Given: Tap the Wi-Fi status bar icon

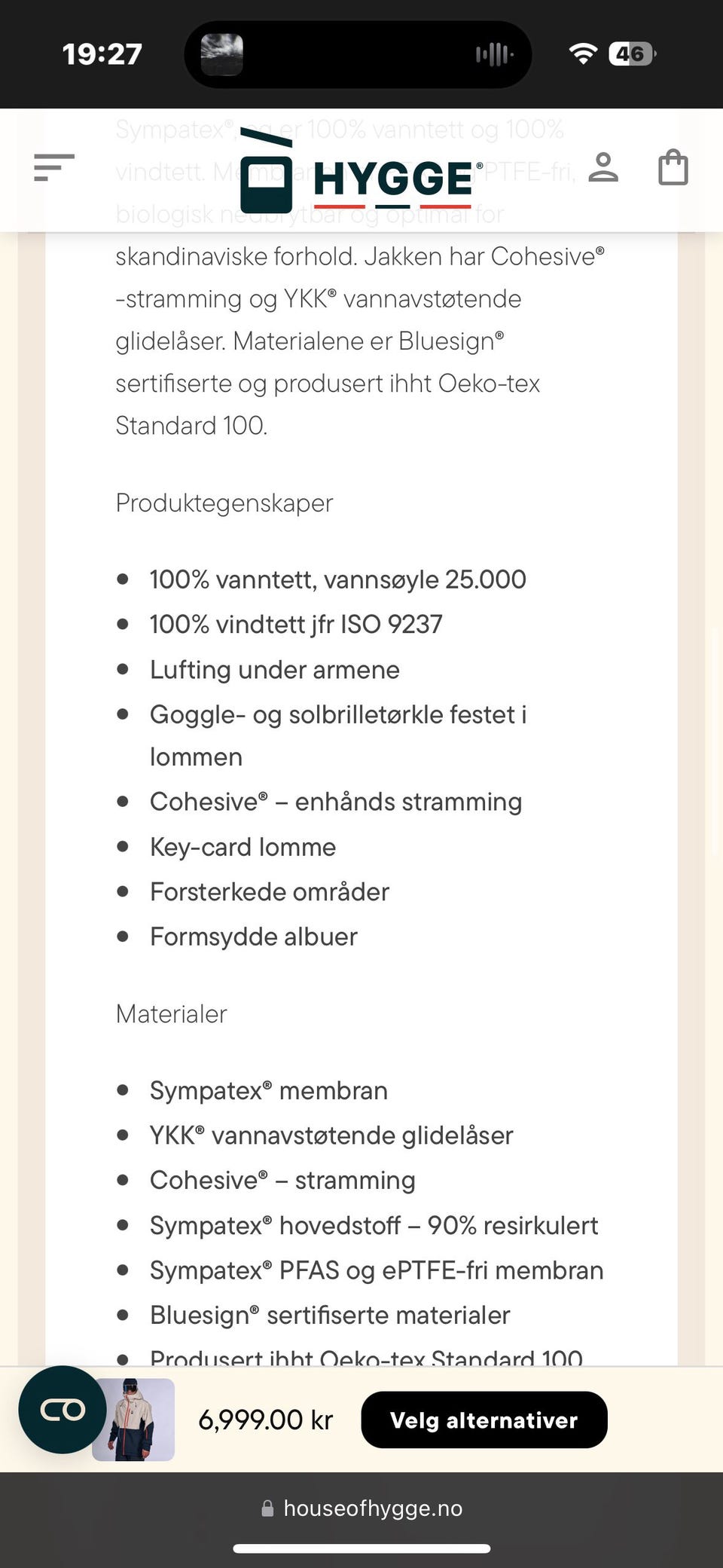Looking at the screenshot, I should 582,53.
